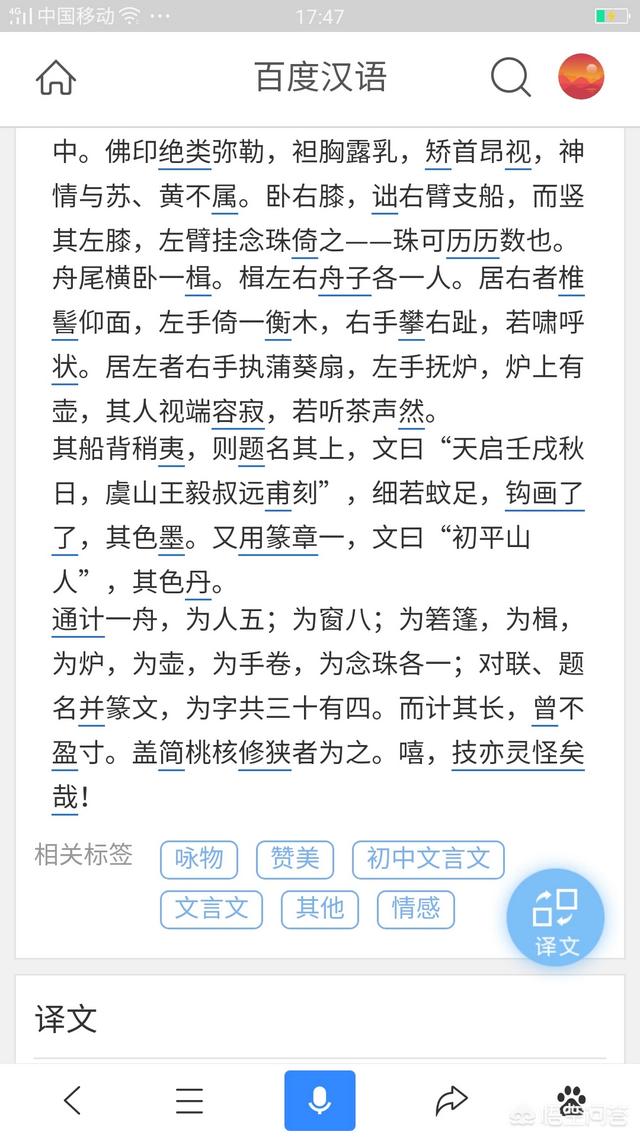This screenshot has height=1138, width=640.
Task: Go back with the bottom arrow
Action: (x=73, y=1101)
